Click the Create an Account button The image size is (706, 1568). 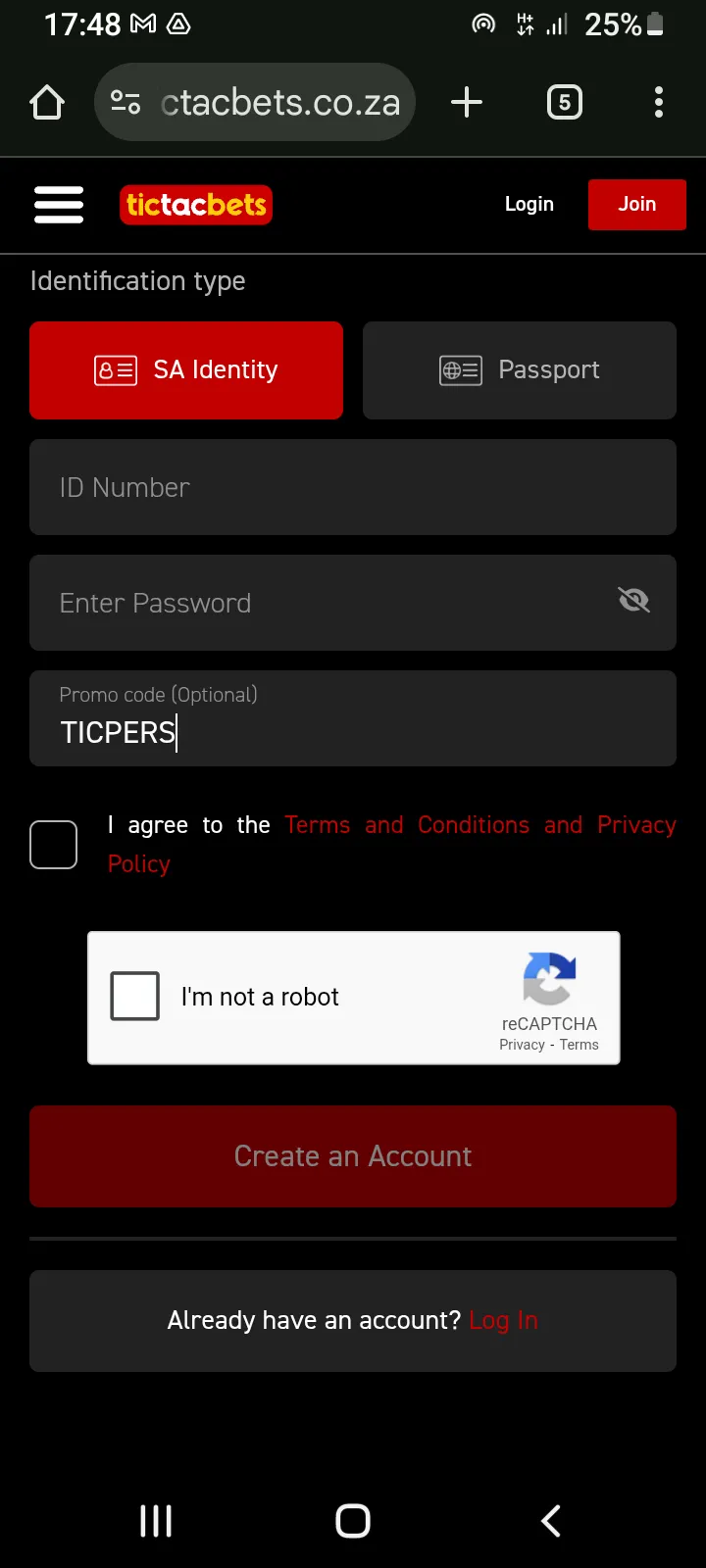[x=353, y=1156]
